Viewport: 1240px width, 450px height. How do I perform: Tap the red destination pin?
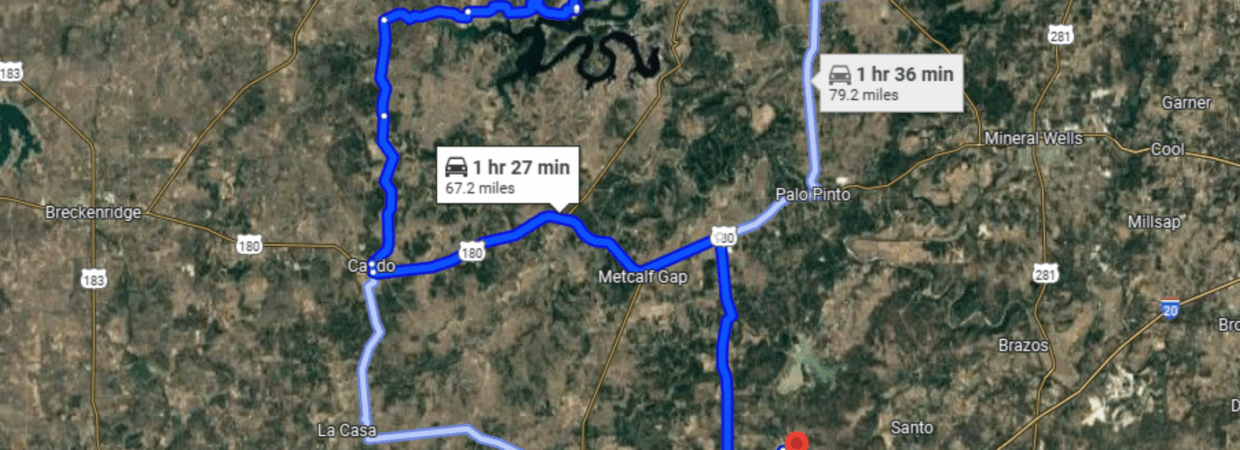796,440
